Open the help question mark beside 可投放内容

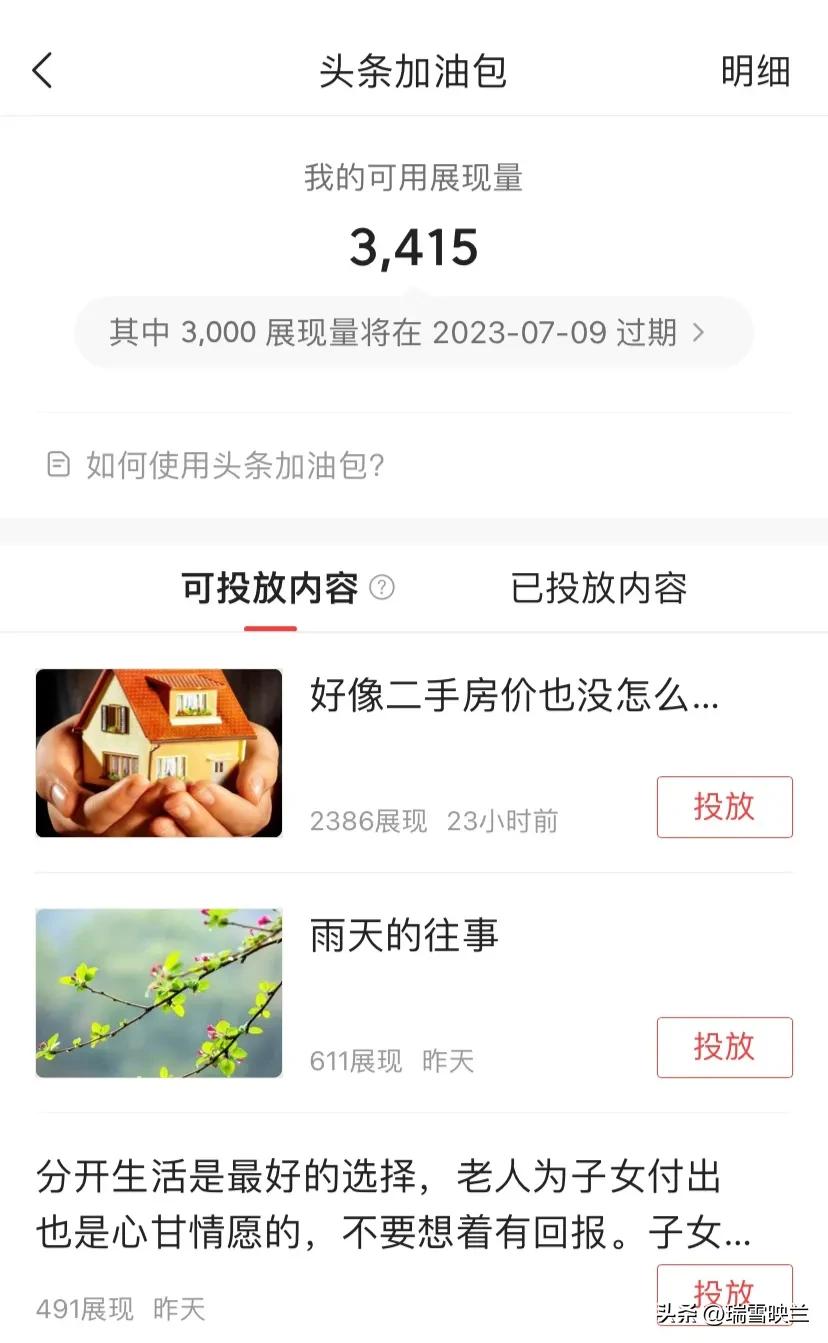tap(383, 590)
